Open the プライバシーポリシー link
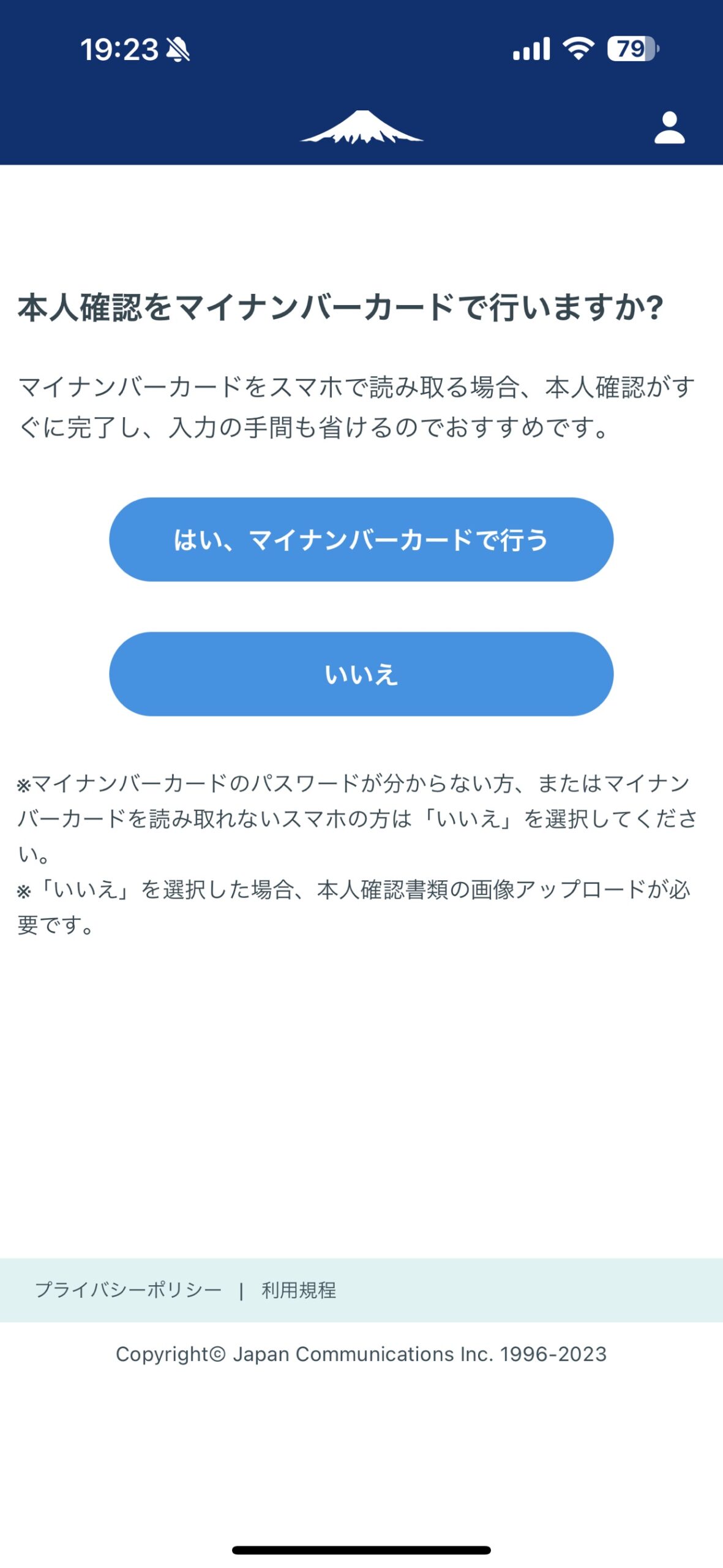The image size is (723, 1568). tap(128, 1289)
